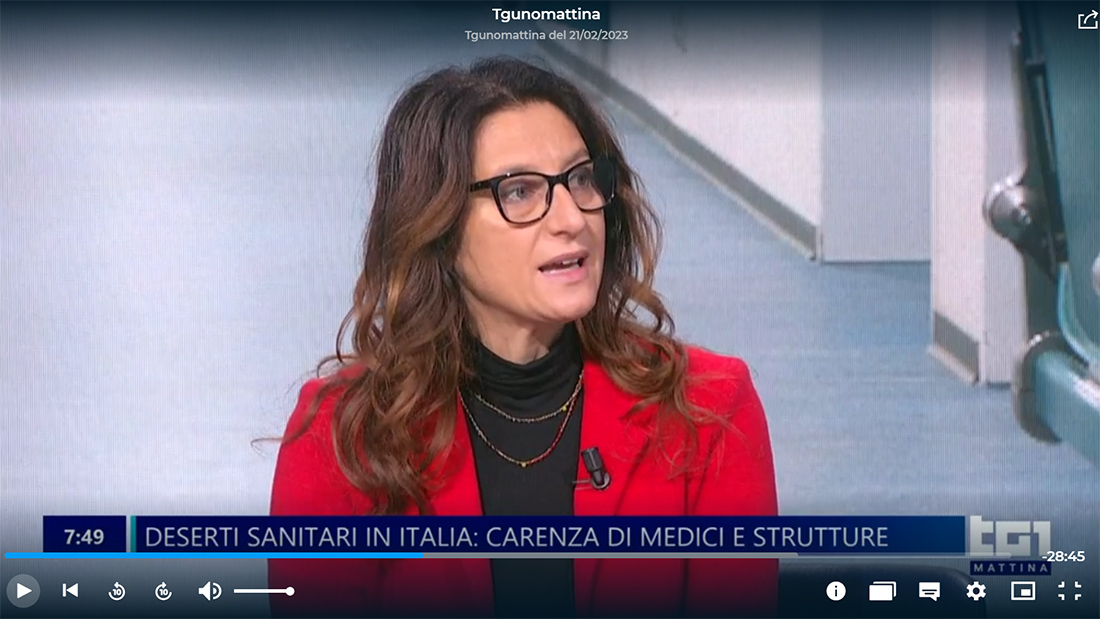Play the Tgunomattina video
The width and height of the screenshot is (1100, 619).
[23, 590]
